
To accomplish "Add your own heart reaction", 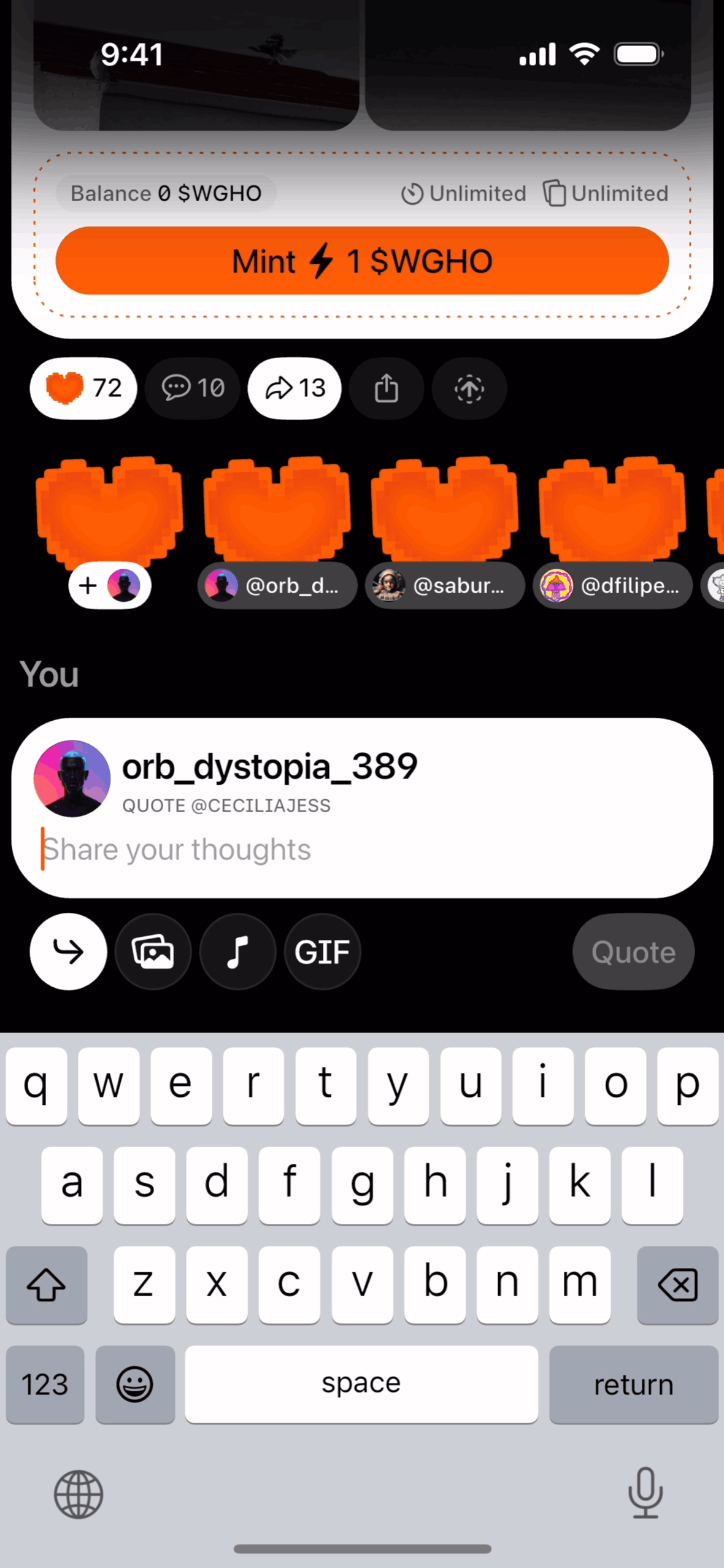I will (110, 585).
